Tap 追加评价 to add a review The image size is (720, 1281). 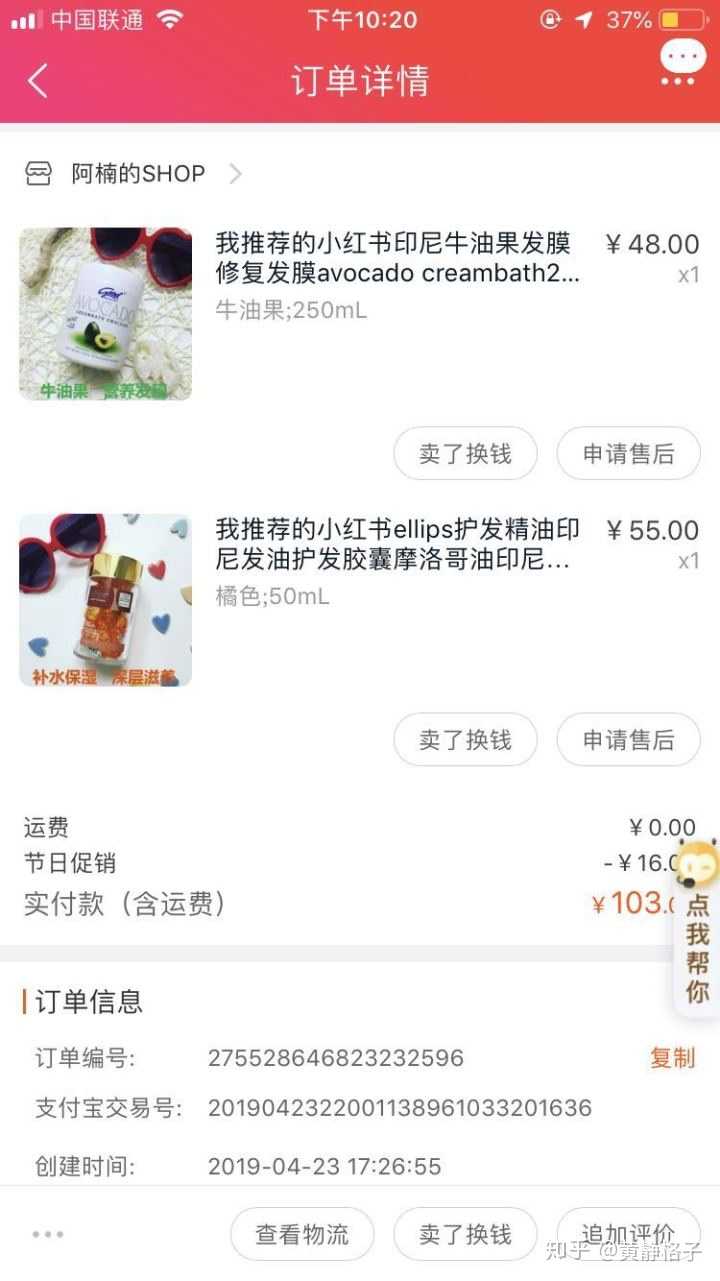click(628, 1234)
